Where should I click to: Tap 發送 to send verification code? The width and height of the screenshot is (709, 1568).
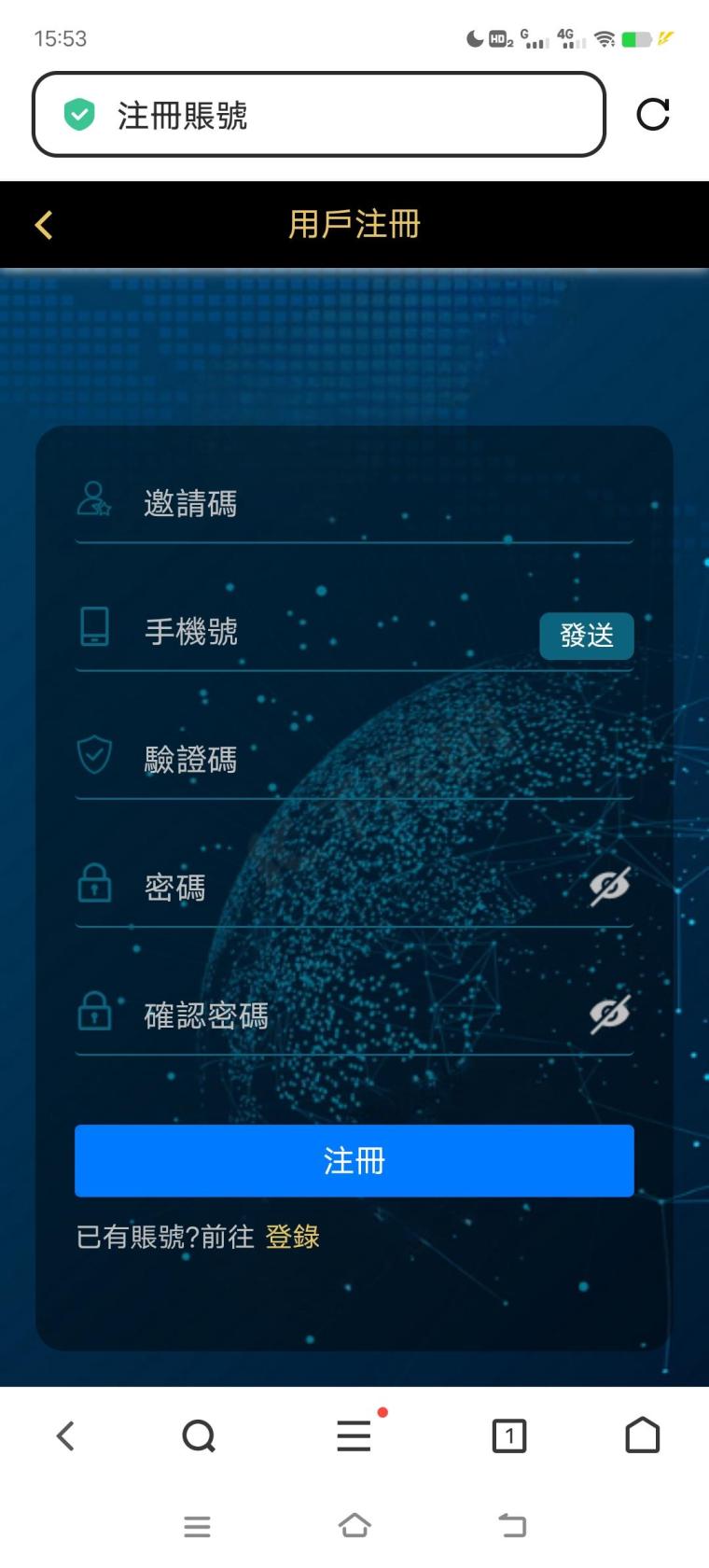point(587,637)
